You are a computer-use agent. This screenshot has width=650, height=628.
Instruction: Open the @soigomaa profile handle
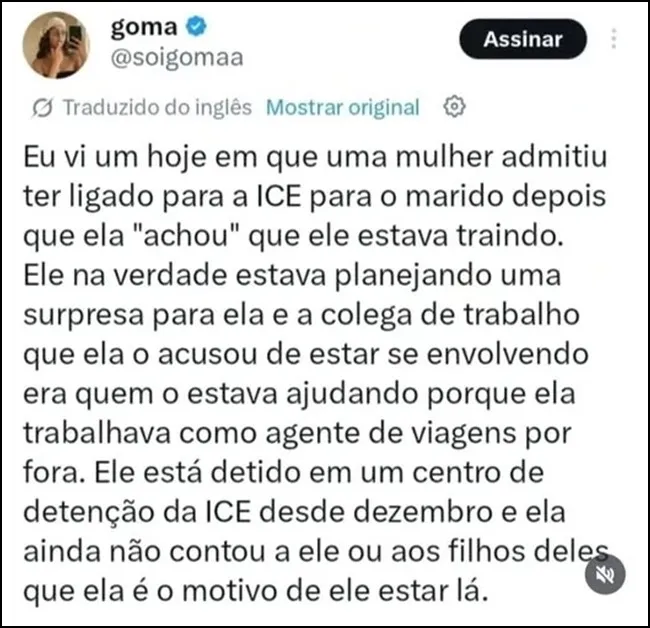click(x=177, y=58)
